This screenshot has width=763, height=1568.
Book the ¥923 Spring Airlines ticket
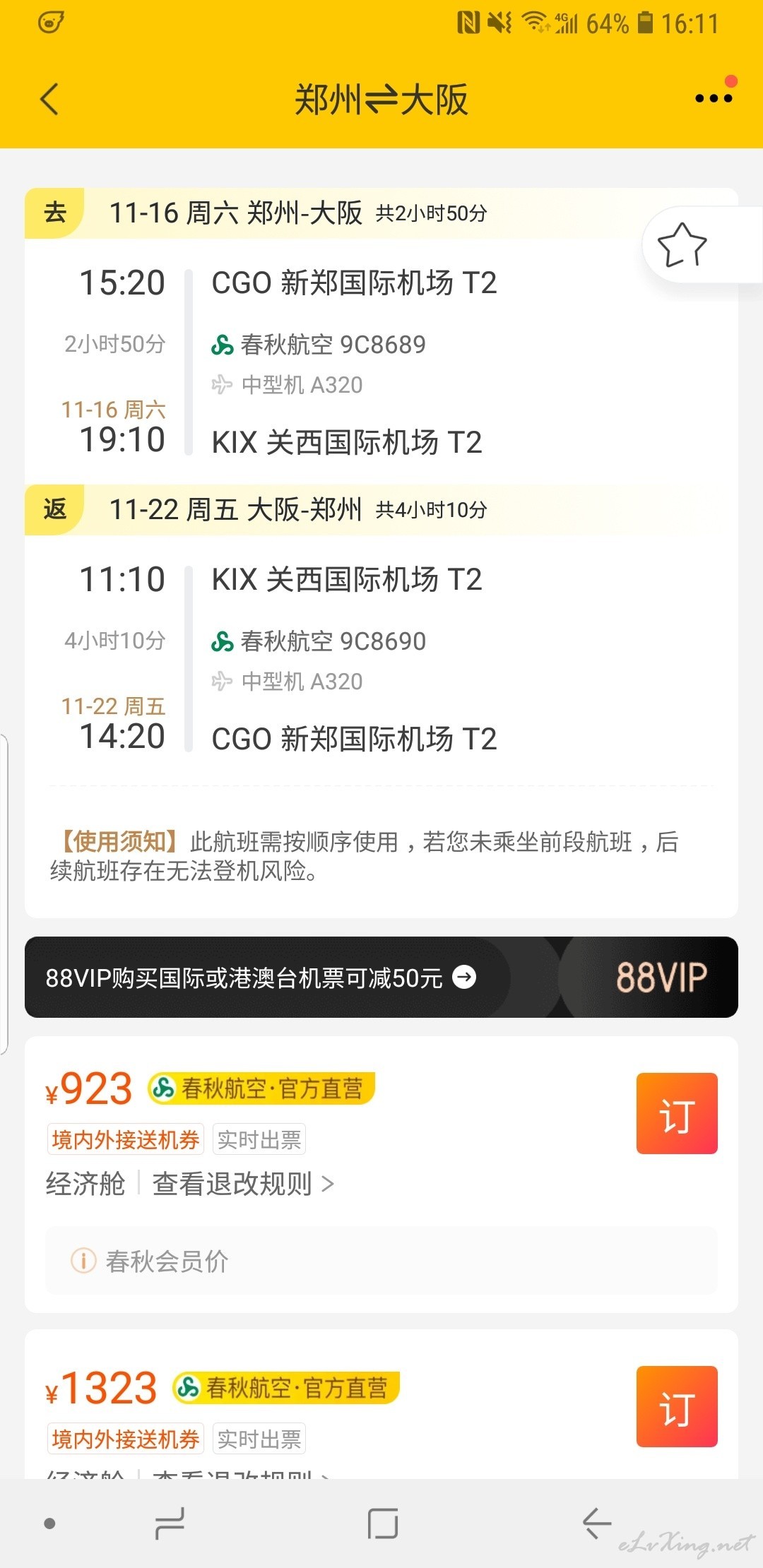(x=677, y=1113)
